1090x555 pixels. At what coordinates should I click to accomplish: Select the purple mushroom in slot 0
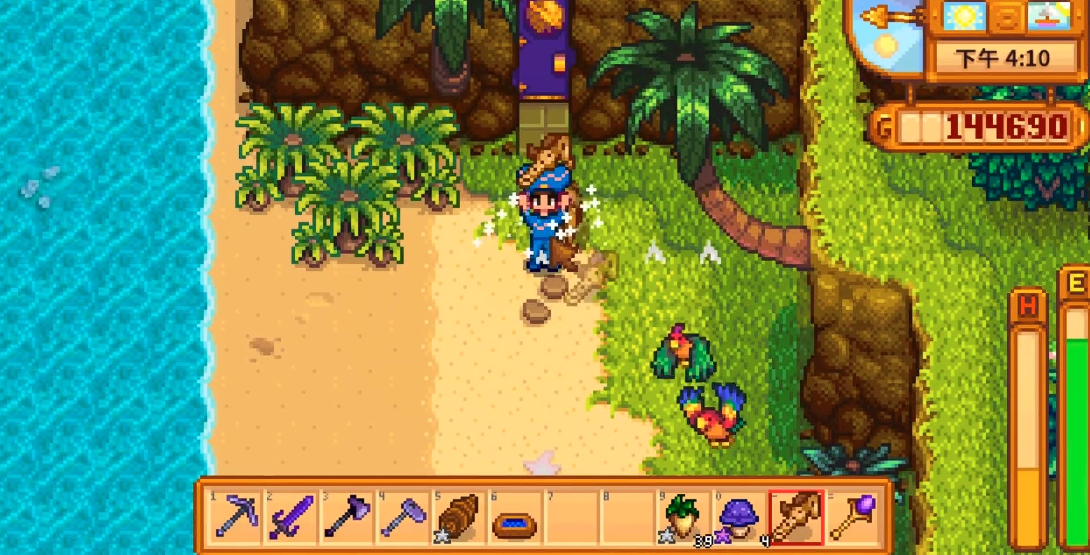(740, 517)
